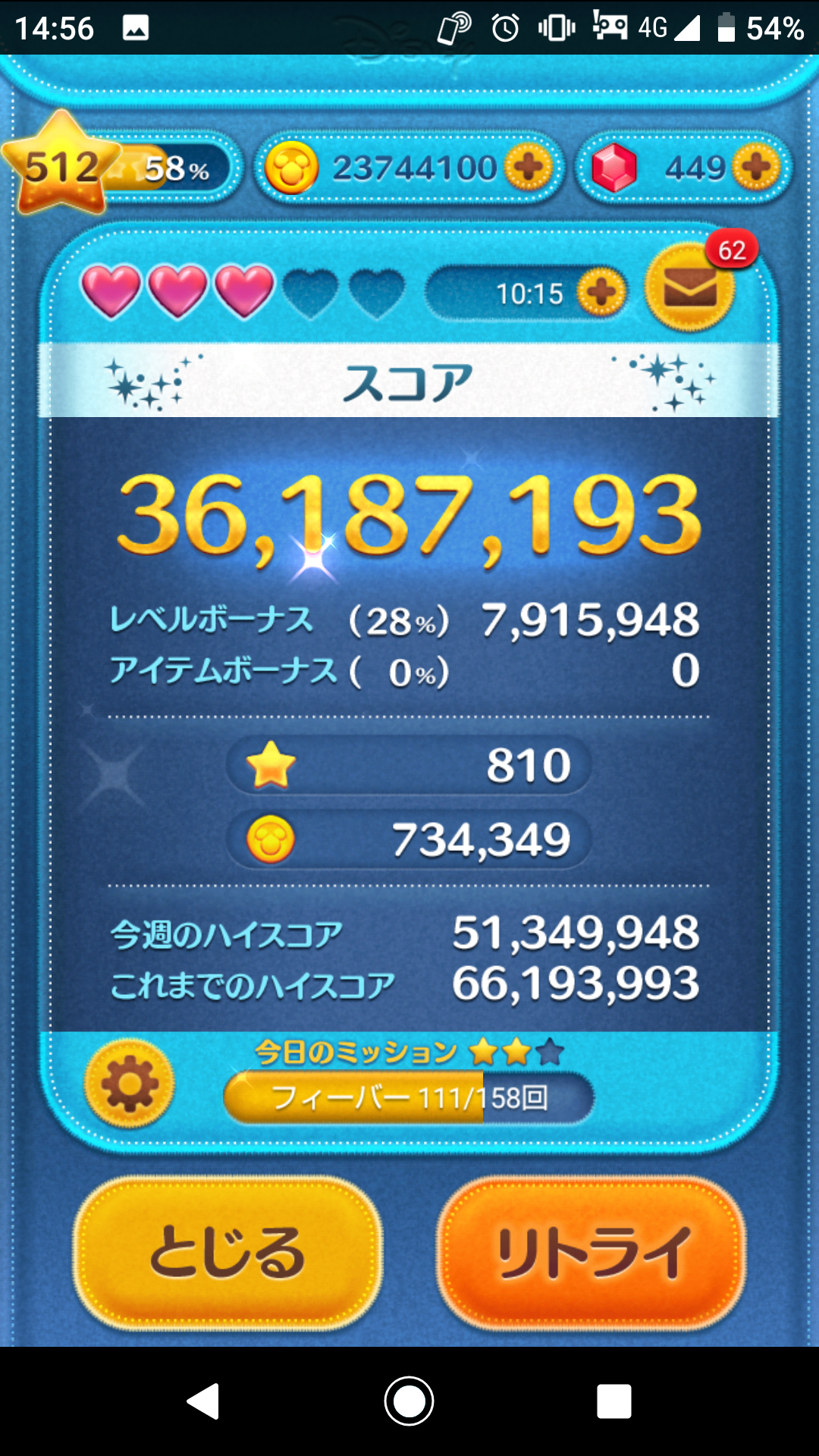Close the score screen with とじる

tap(227, 1253)
